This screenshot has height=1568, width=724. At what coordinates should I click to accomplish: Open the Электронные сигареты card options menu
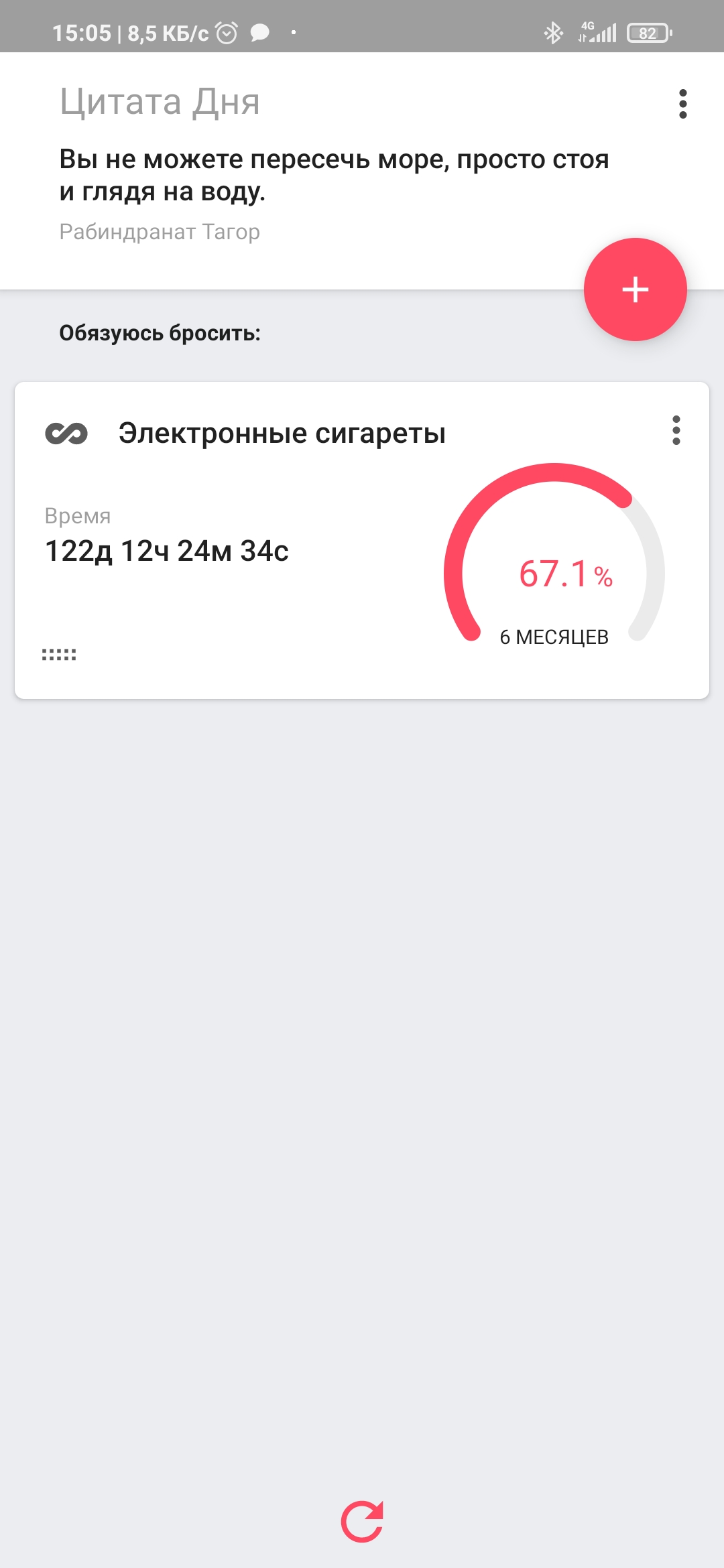click(x=676, y=430)
